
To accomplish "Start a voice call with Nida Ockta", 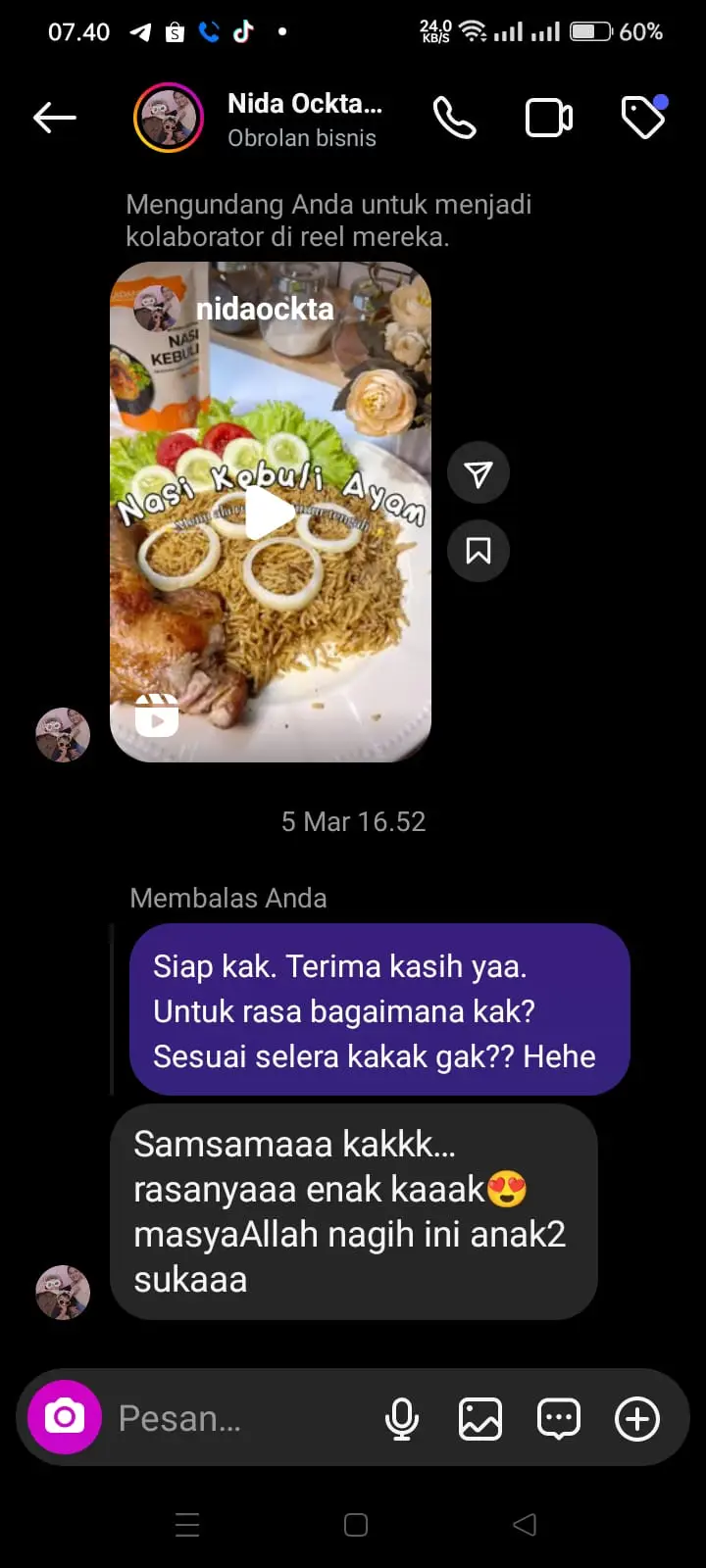I will (x=454, y=119).
